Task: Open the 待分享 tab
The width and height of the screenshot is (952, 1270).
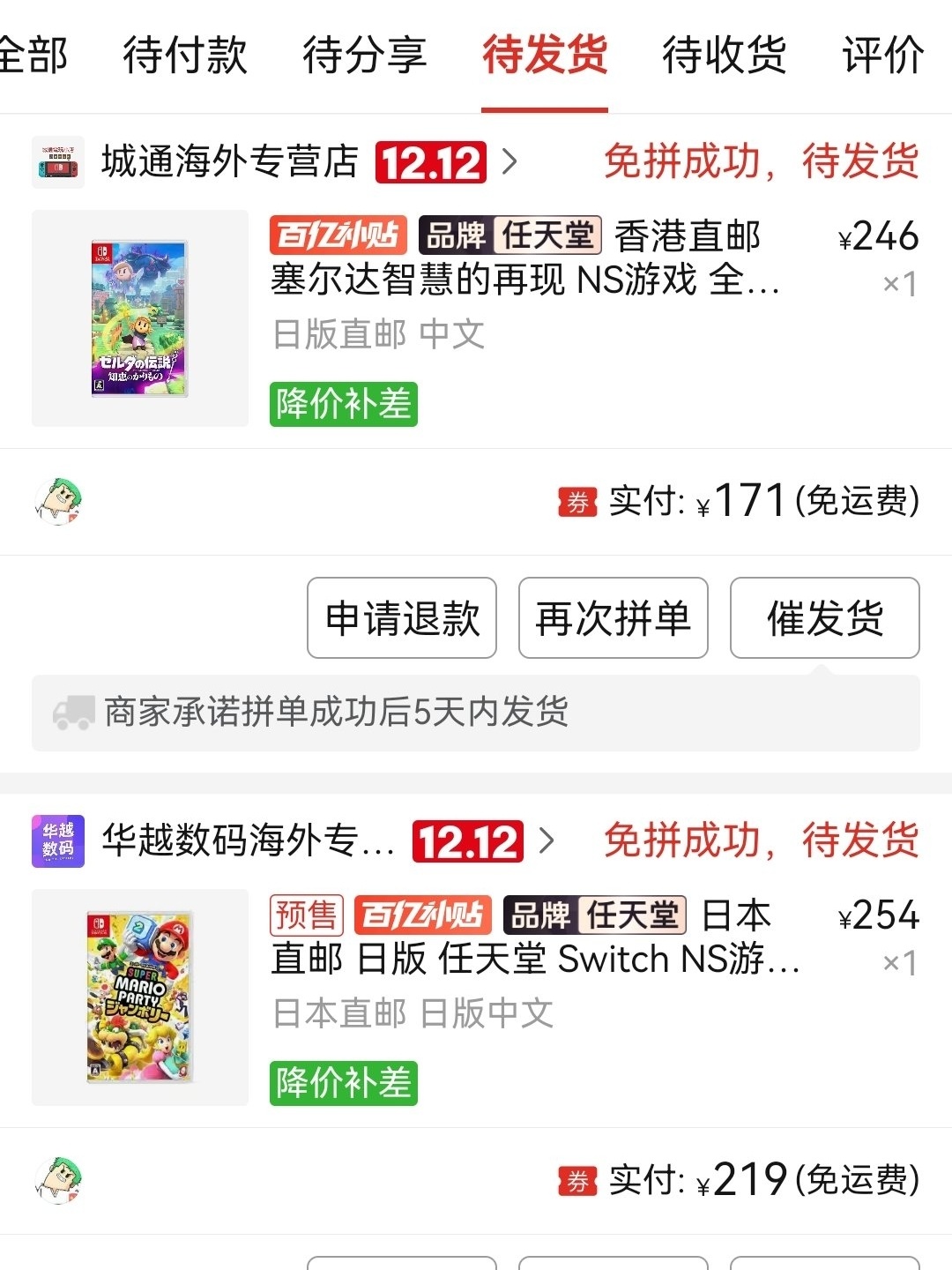Action: (364, 55)
